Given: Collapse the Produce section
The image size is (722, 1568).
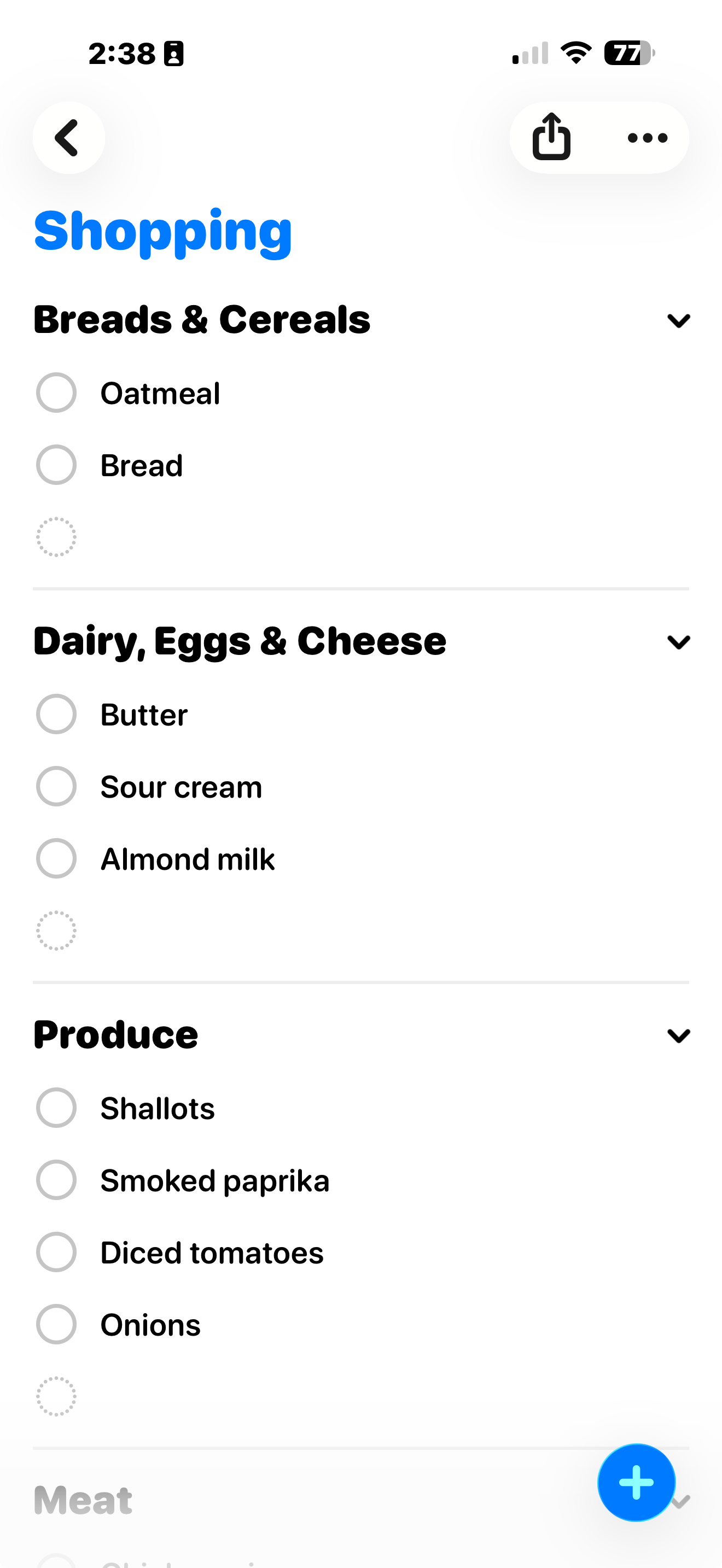Looking at the screenshot, I should [678, 1035].
